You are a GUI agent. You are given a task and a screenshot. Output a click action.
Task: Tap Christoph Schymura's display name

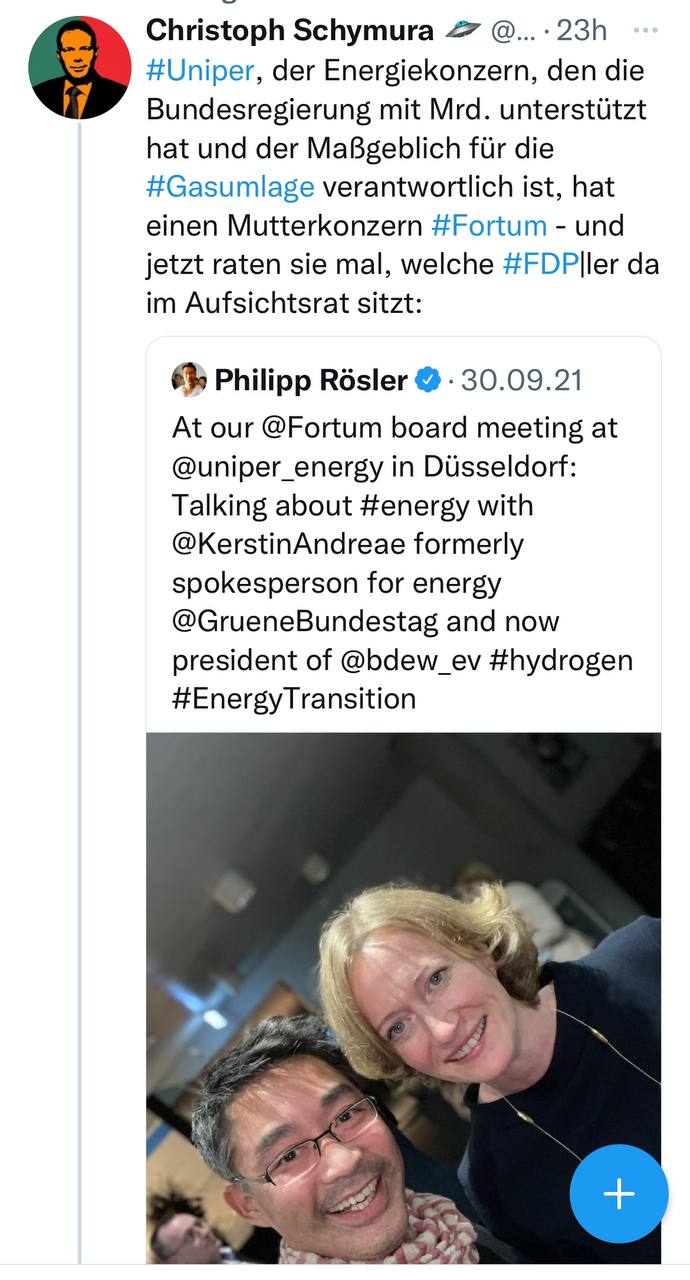click(290, 30)
